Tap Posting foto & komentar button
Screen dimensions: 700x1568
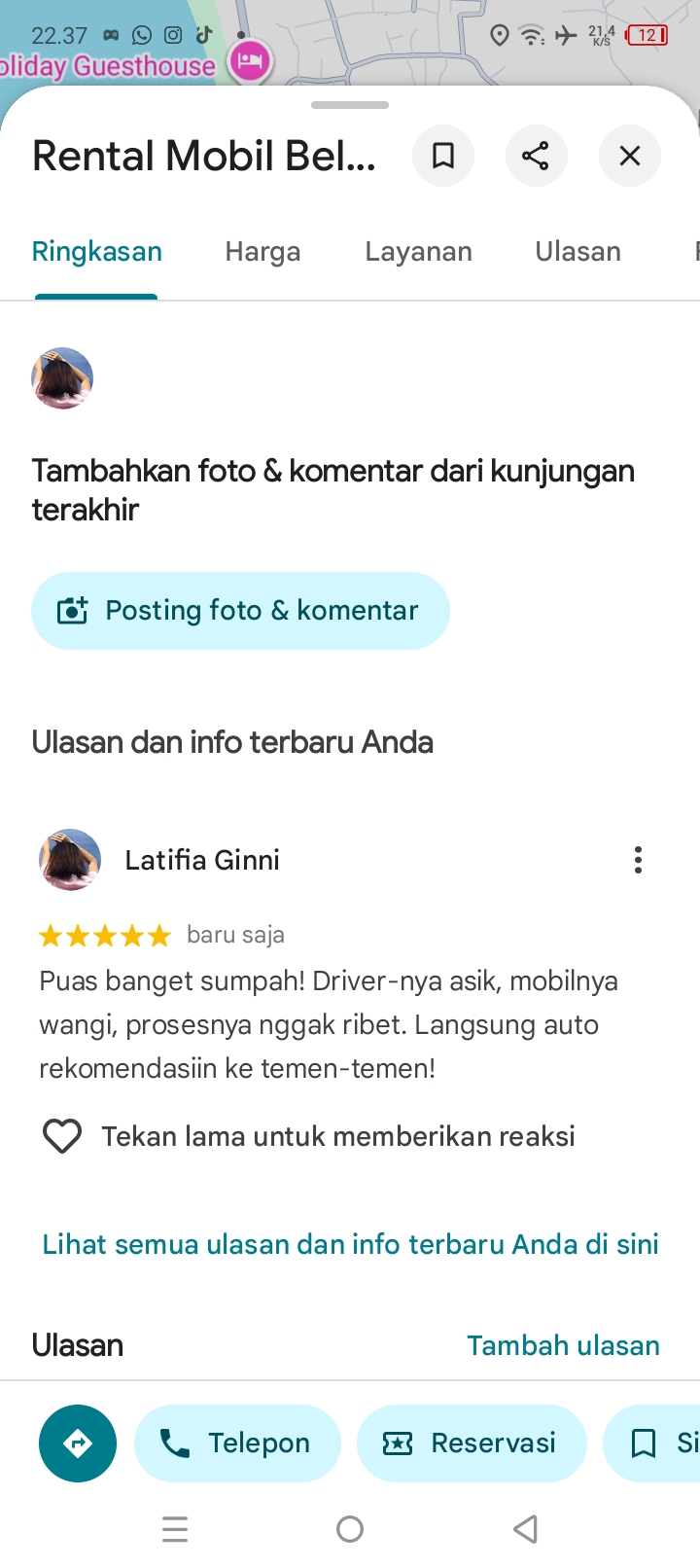240,611
